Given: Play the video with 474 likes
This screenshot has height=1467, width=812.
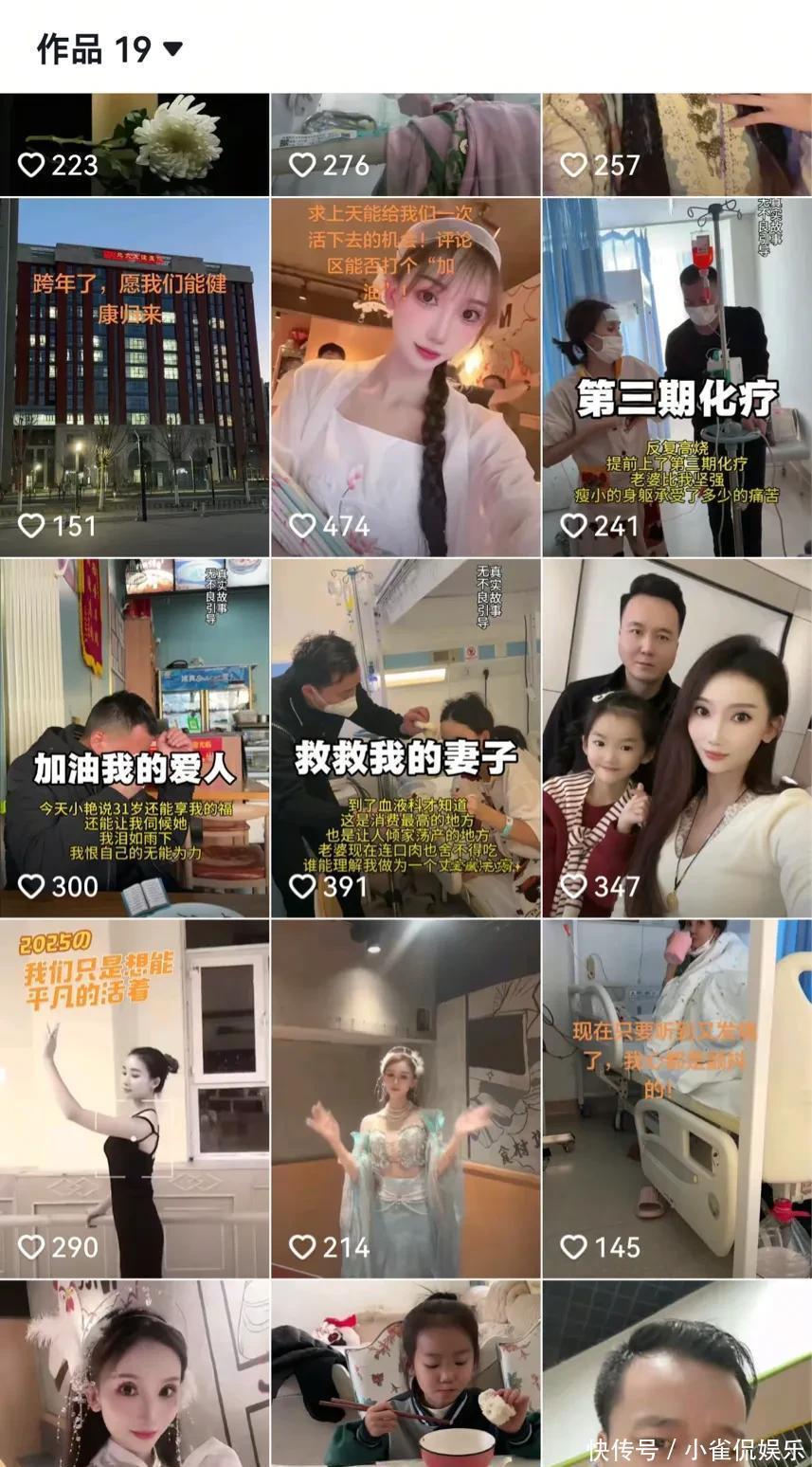Looking at the screenshot, I should (406, 376).
